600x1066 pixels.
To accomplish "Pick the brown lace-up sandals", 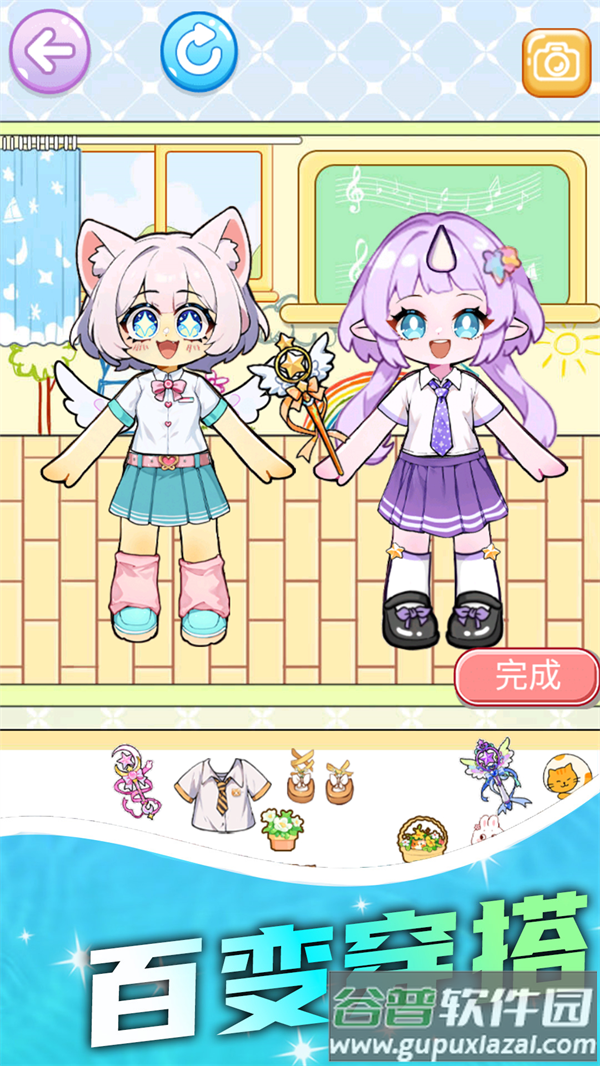I will pyautogui.click(x=319, y=776).
